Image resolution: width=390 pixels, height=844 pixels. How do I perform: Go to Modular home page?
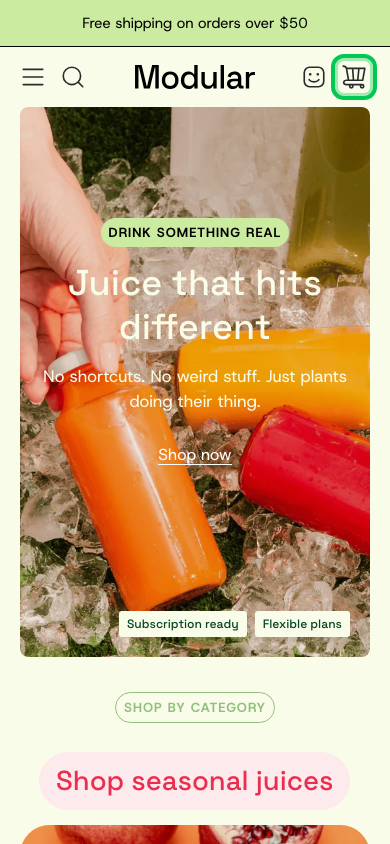pyautogui.click(x=194, y=77)
